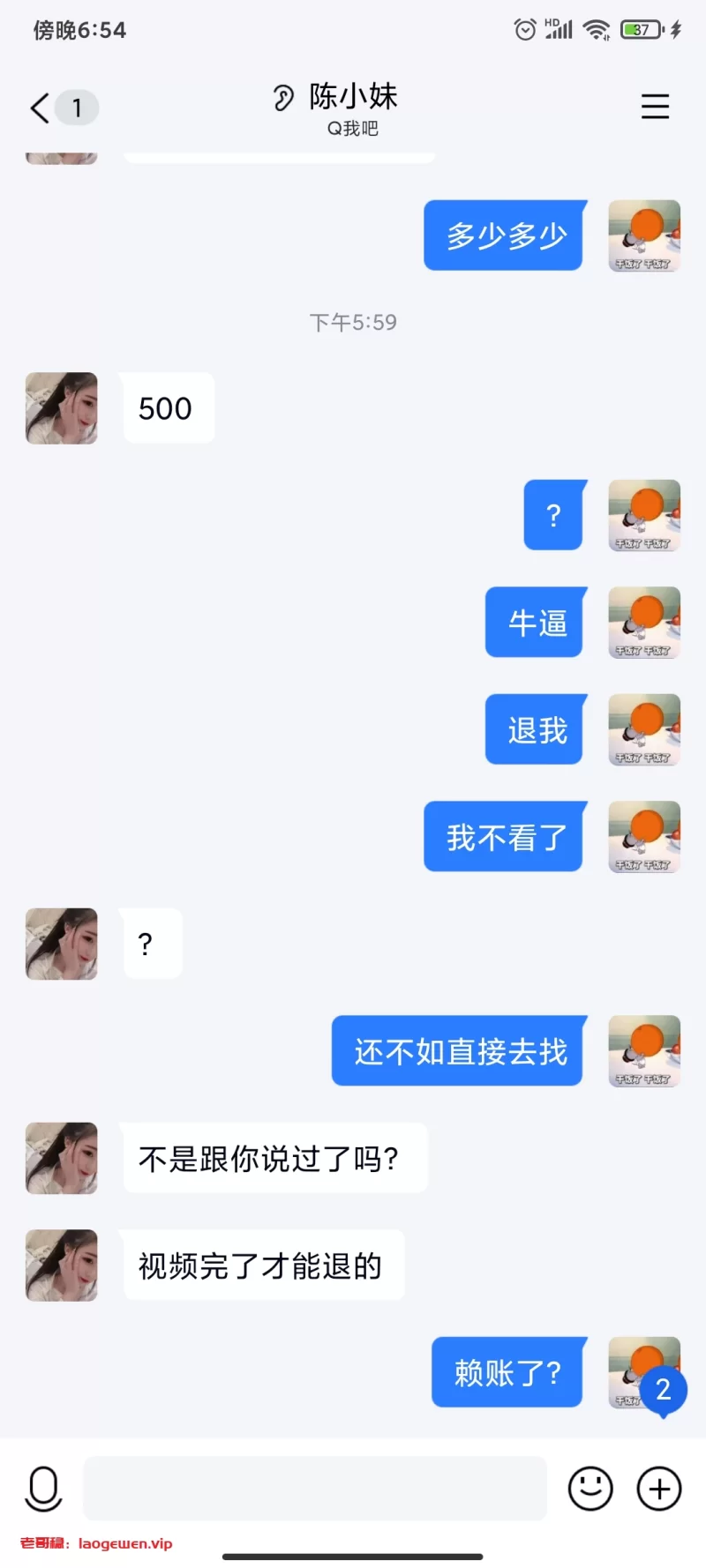The image size is (706, 1568).
Task: Tap the voice input microphone icon
Action: [43, 1489]
